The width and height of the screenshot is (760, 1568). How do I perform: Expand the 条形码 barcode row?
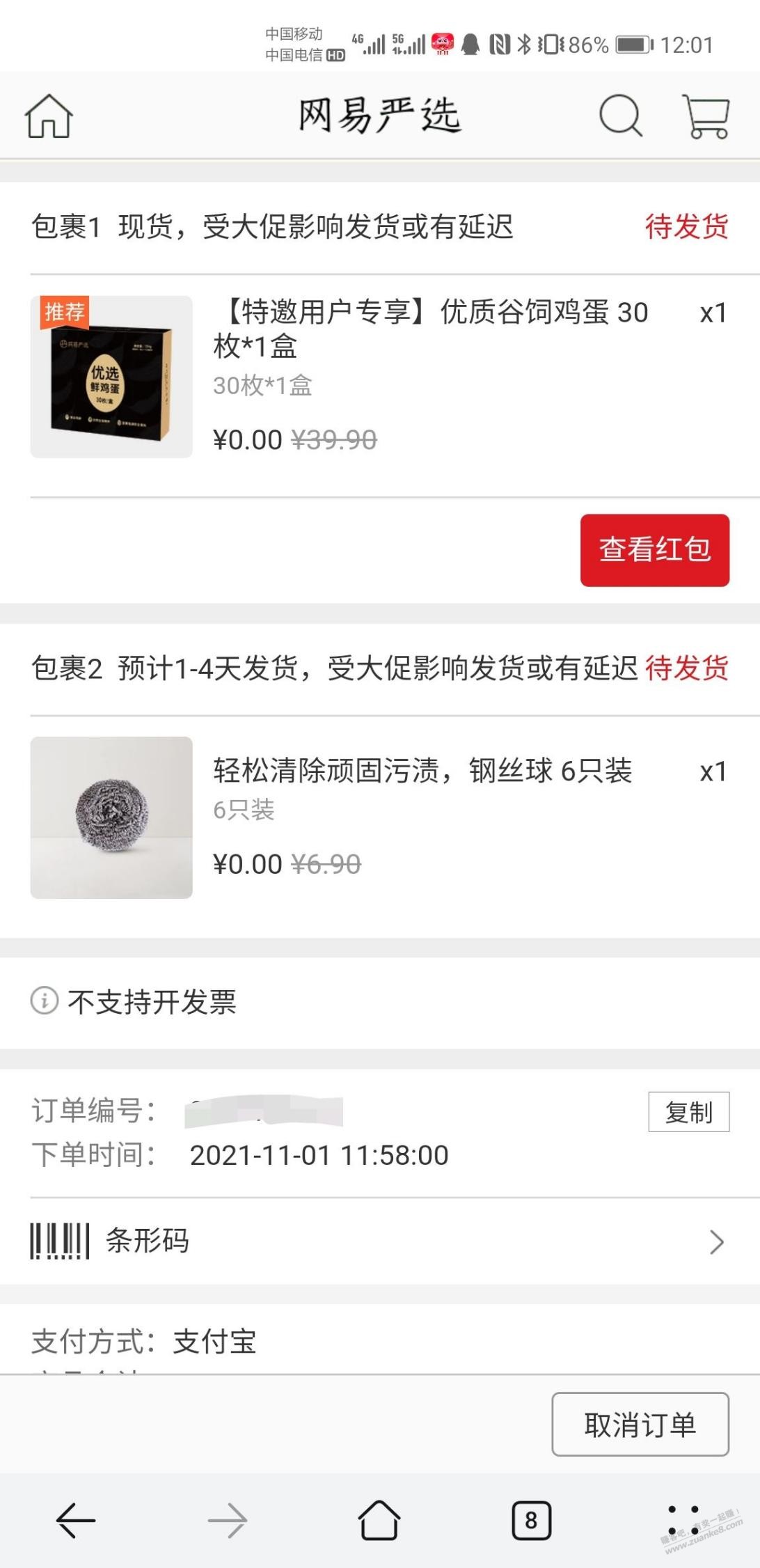[379, 1241]
